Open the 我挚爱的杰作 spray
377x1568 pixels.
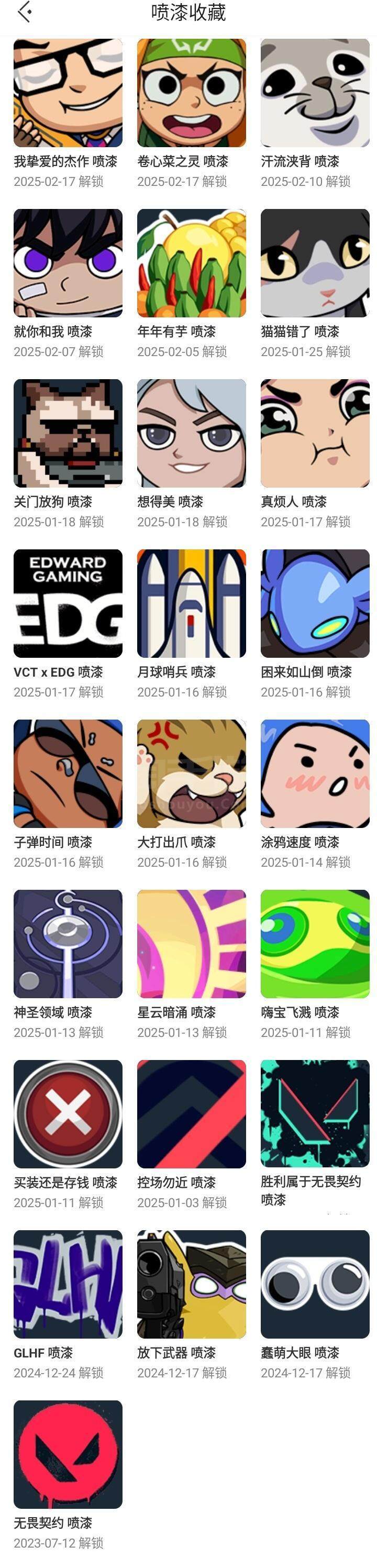point(68,93)
